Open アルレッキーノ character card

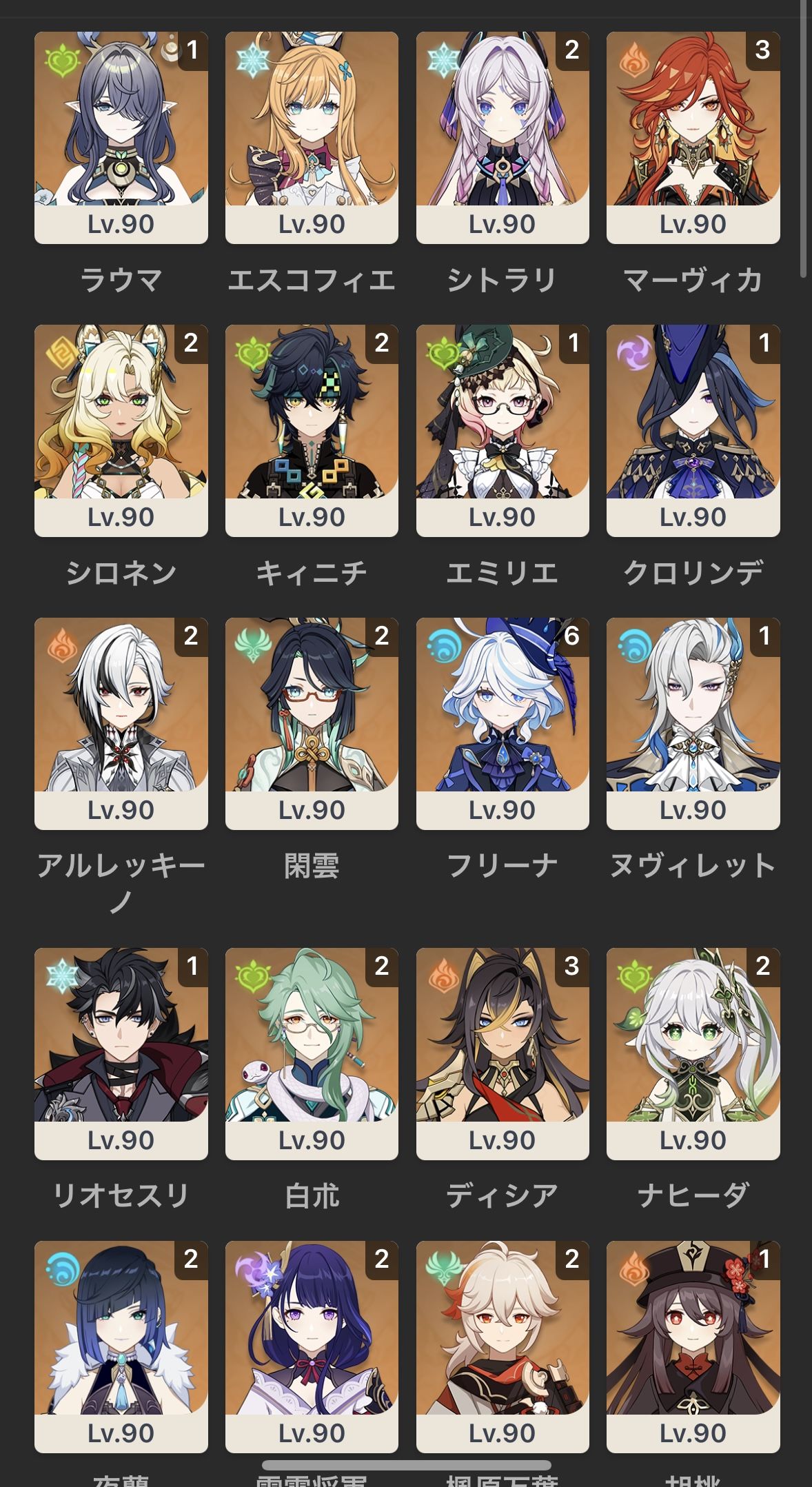point(121,723)
